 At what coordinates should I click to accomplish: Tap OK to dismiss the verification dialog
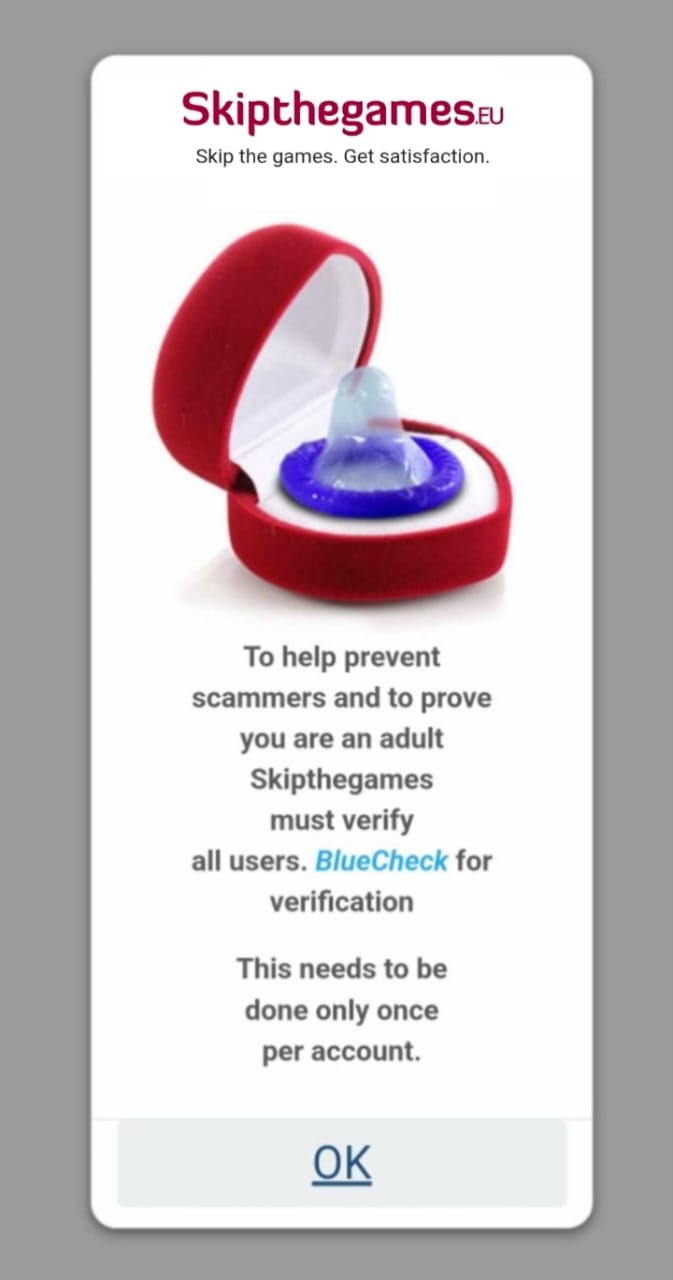pos(341,1163)
